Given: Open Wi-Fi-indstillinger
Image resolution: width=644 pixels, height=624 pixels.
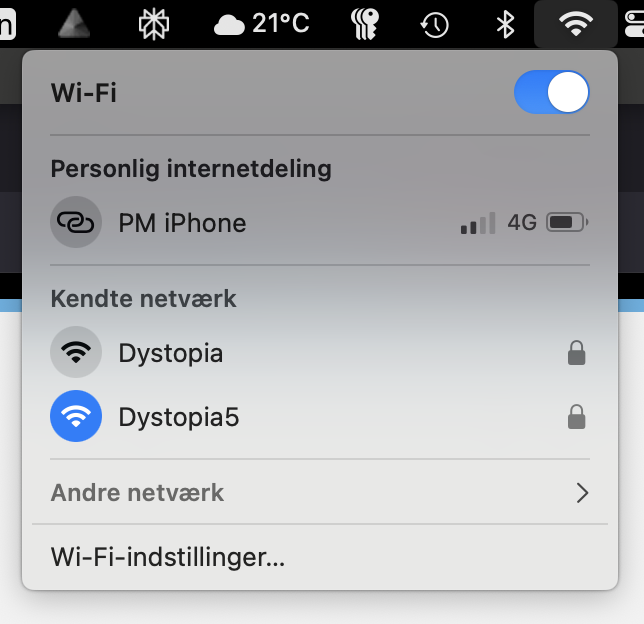Looking at the screenshot, I should tap(168, 557).
